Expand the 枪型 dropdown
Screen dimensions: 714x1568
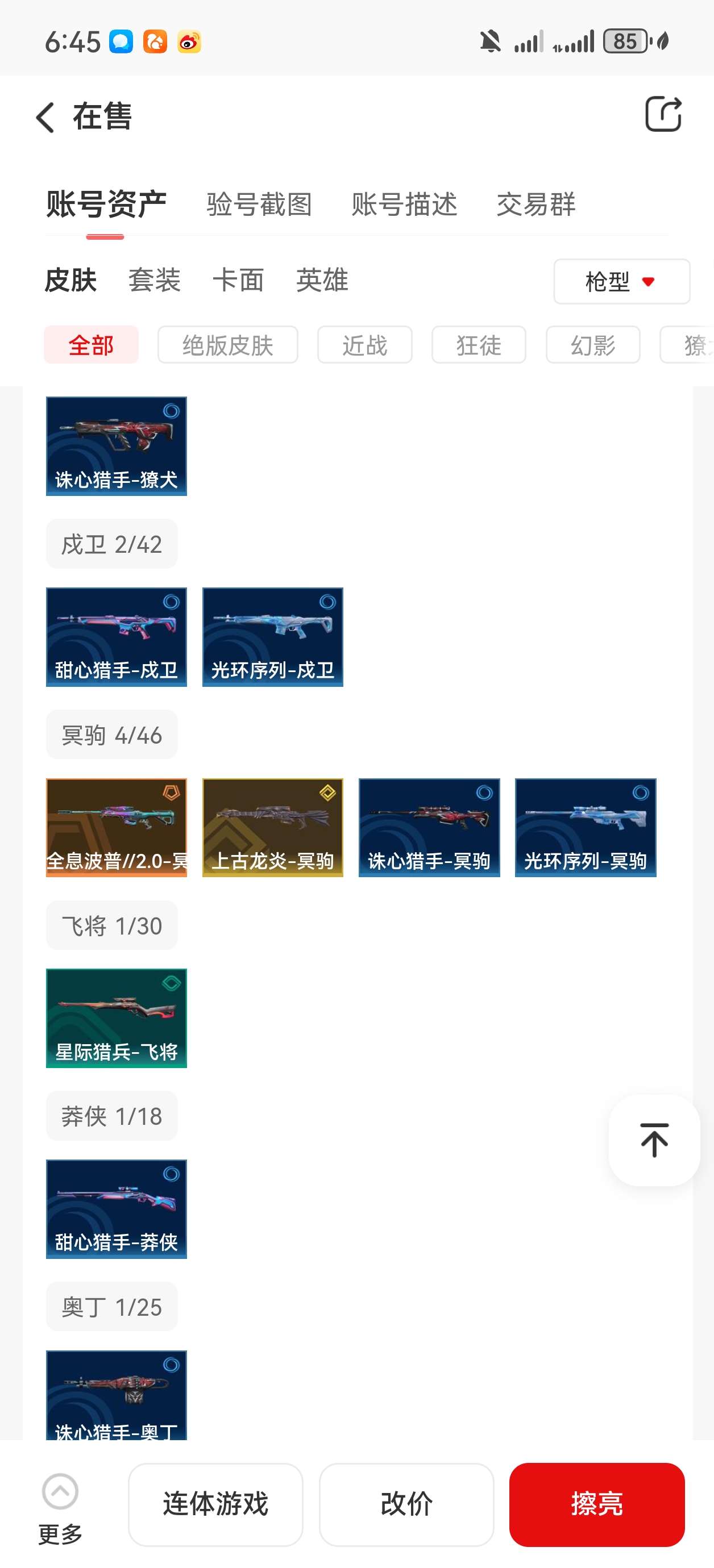click(621, 282)
